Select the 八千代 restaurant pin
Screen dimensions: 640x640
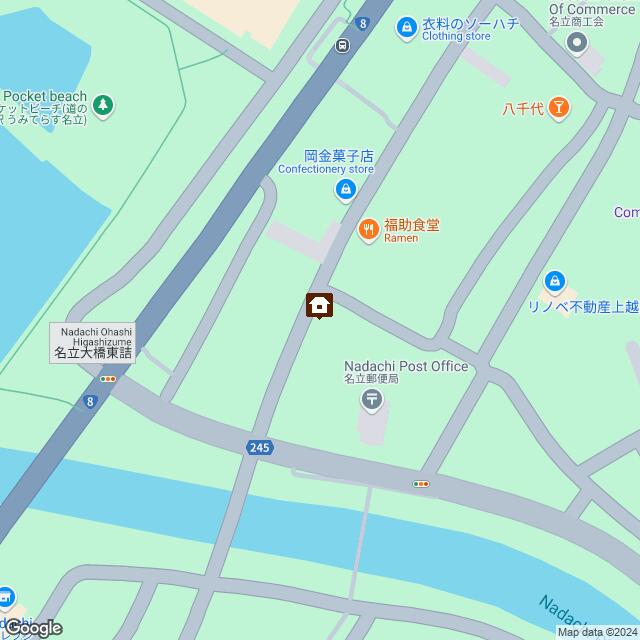coord(559,107)
